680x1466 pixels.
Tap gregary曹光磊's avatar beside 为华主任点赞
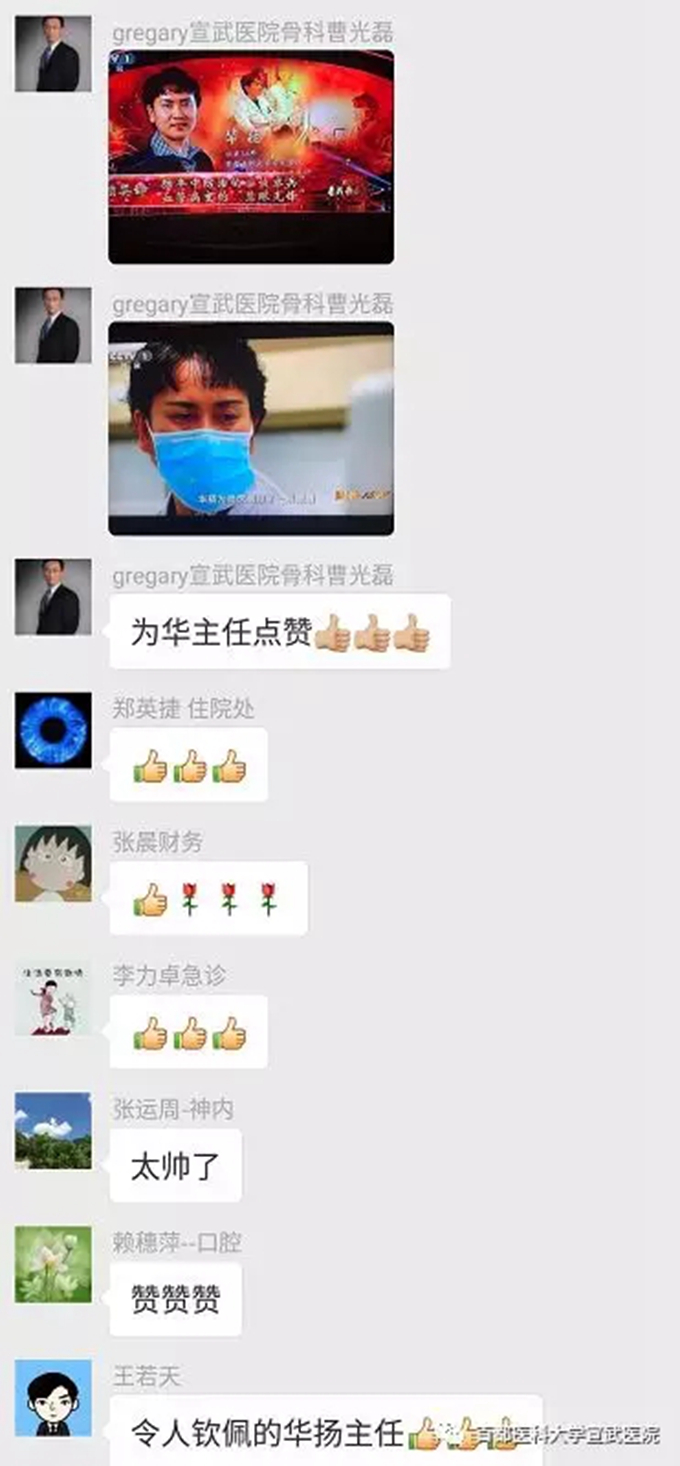click(x=53, y=597)
